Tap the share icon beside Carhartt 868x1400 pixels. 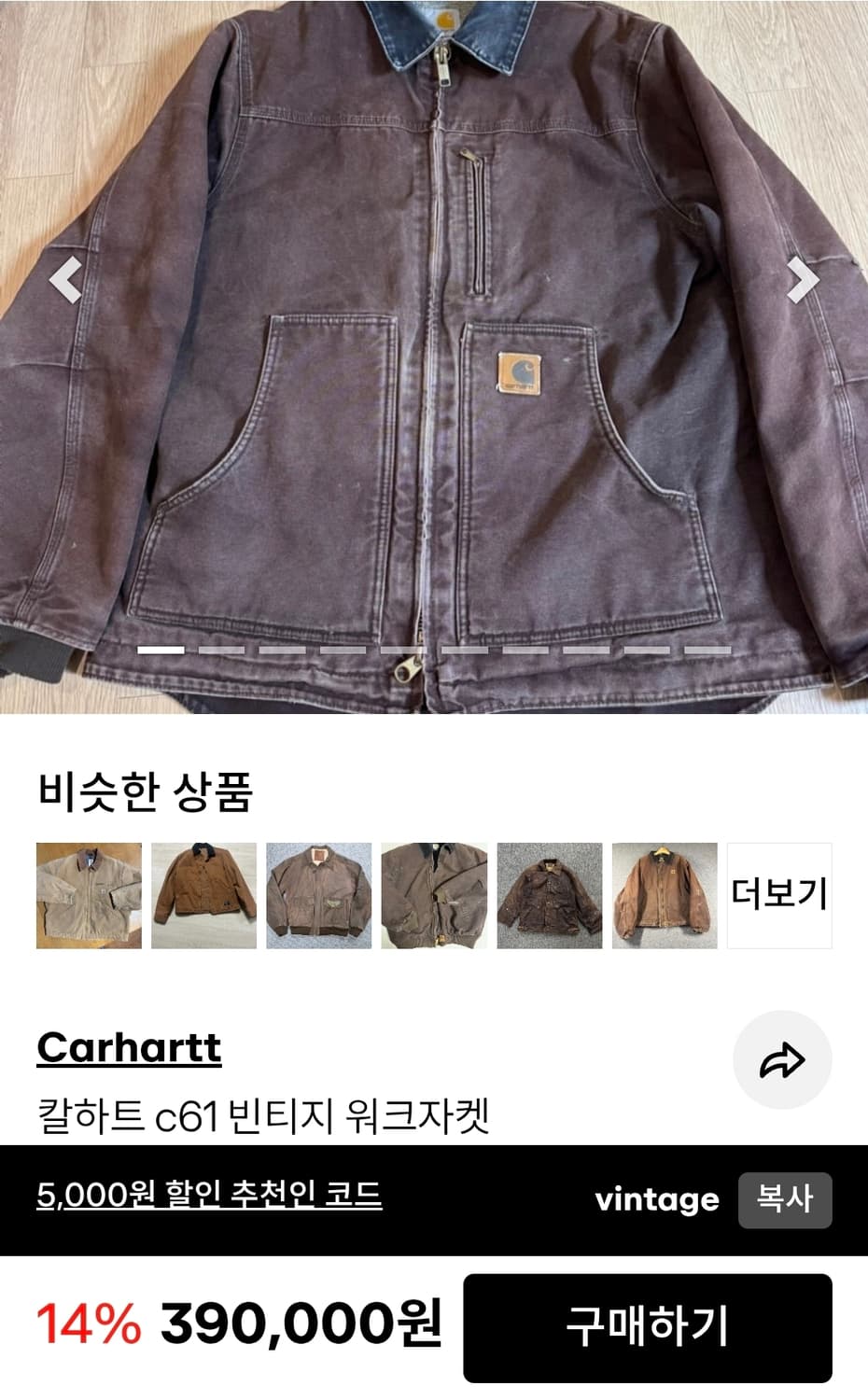(x=782, y=1058)
